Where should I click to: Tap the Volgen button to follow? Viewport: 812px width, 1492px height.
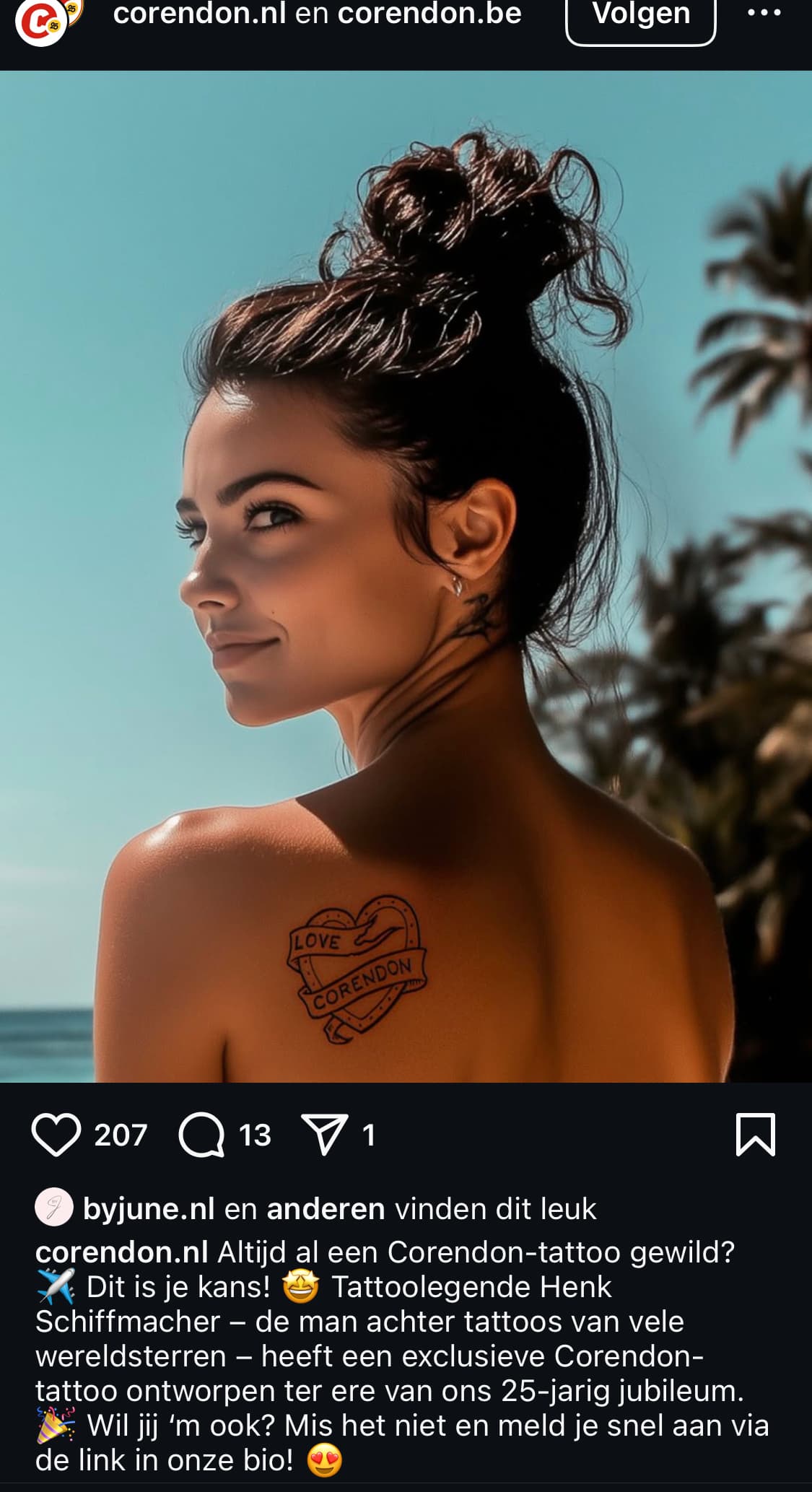pos(640,17)
